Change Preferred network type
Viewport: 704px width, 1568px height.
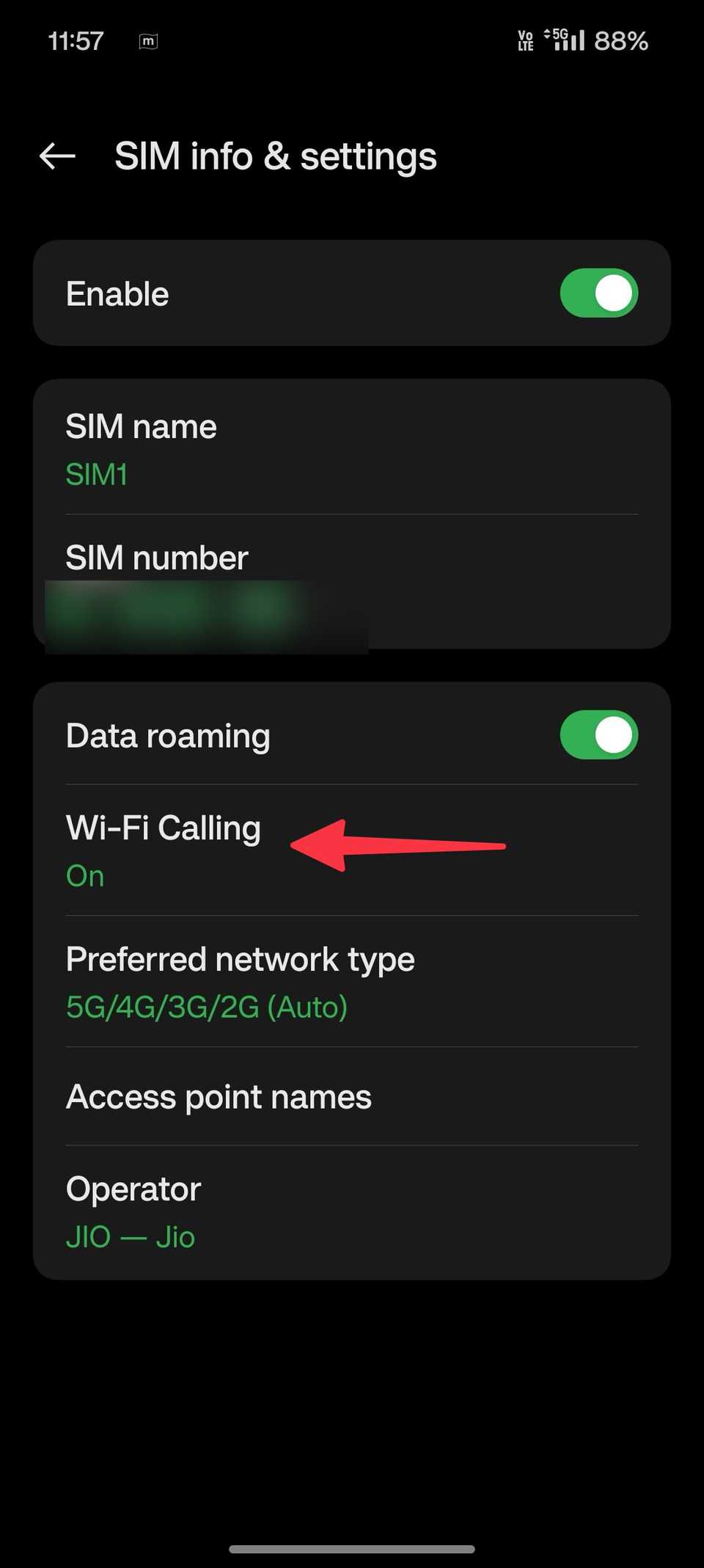pyautogui.click(x=352, y=982)
